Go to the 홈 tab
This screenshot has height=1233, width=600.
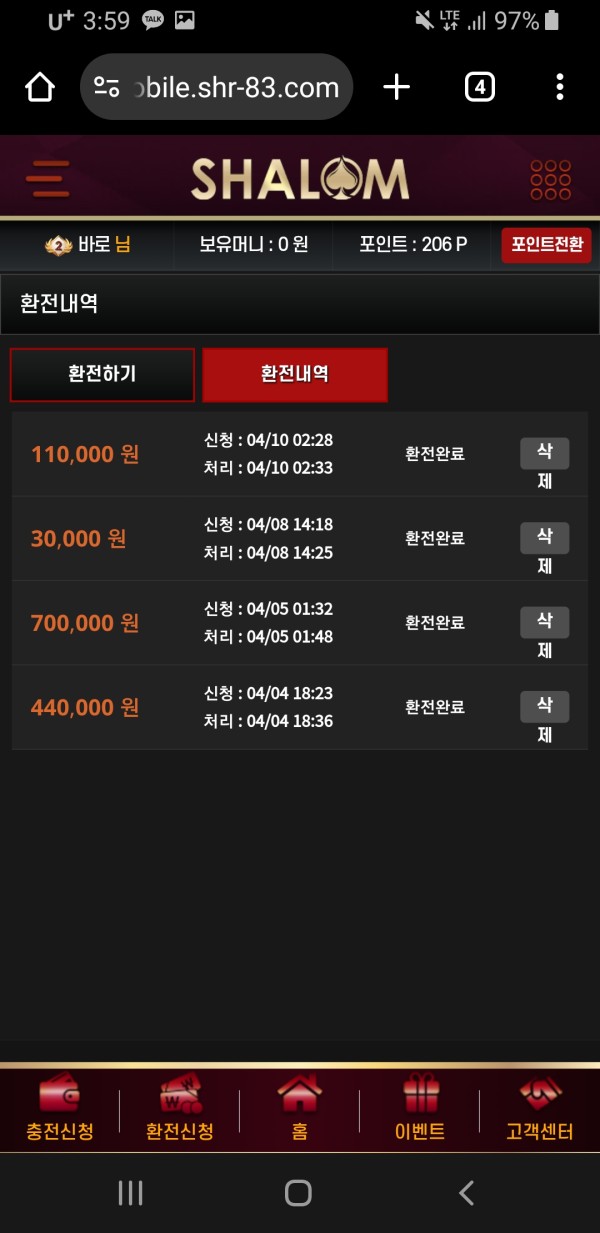pyautogui.click(x=300, y=1110)
